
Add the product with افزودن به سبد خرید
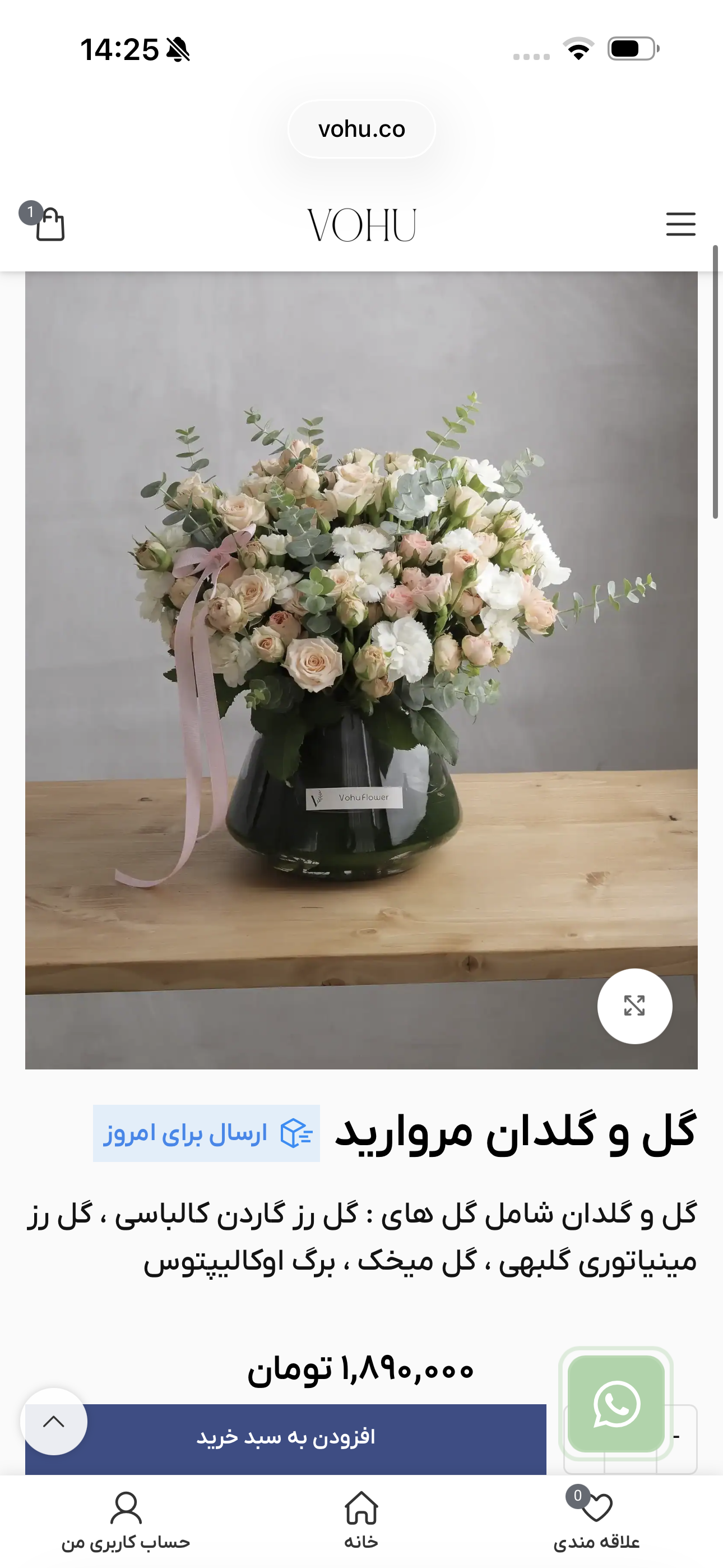(285, 1438)
